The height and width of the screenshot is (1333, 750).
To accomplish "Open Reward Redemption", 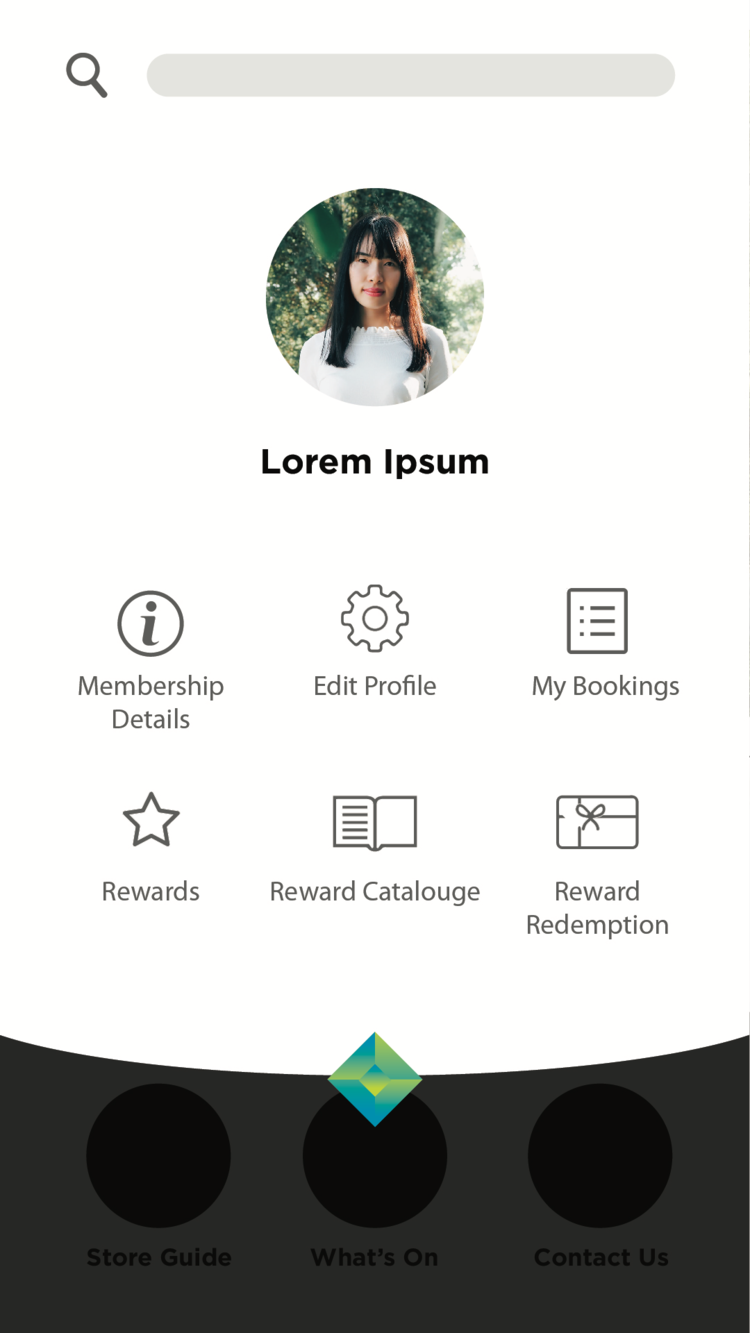I will [x=597, y=823].
